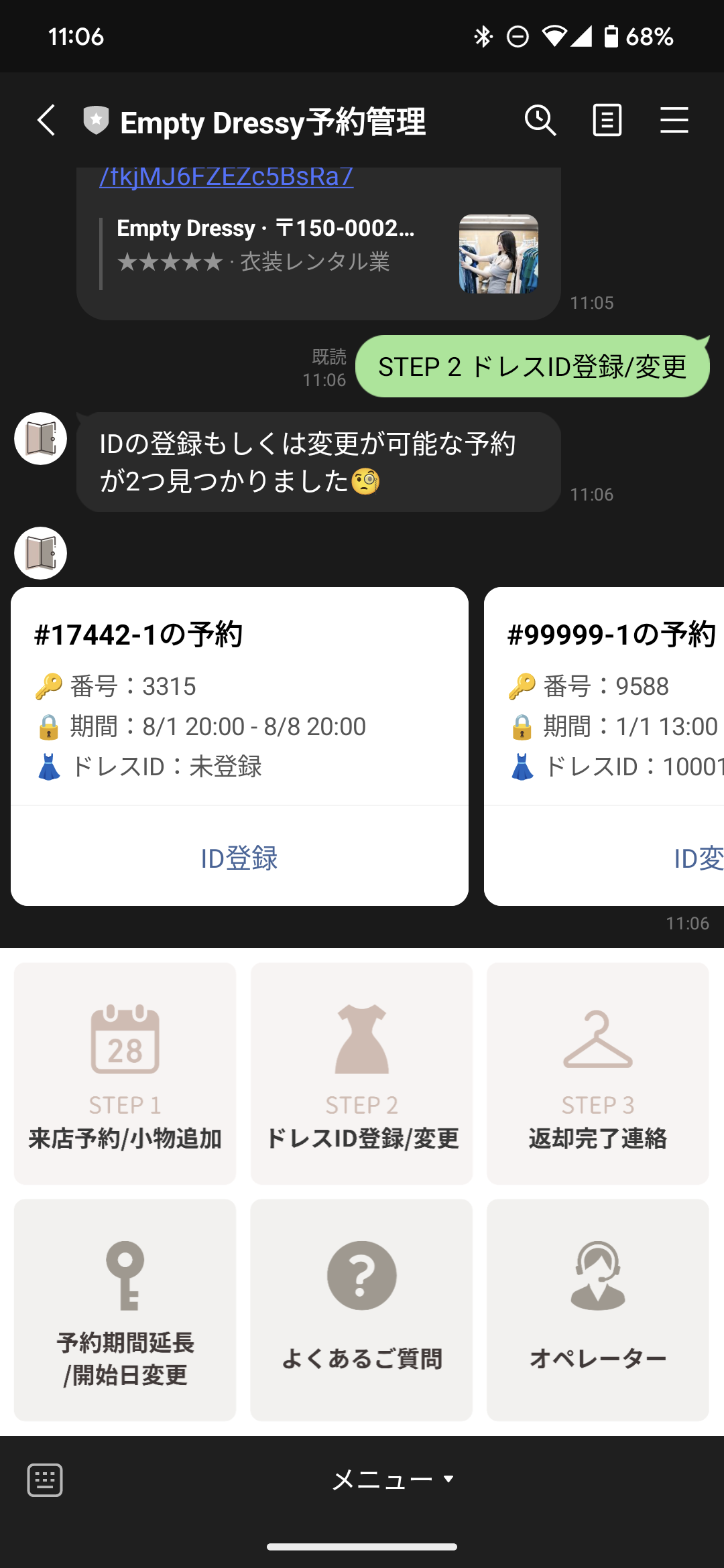Screen dimensions: 724x1568
Task: Contact the オペレーター
Action: [598, 1310]
